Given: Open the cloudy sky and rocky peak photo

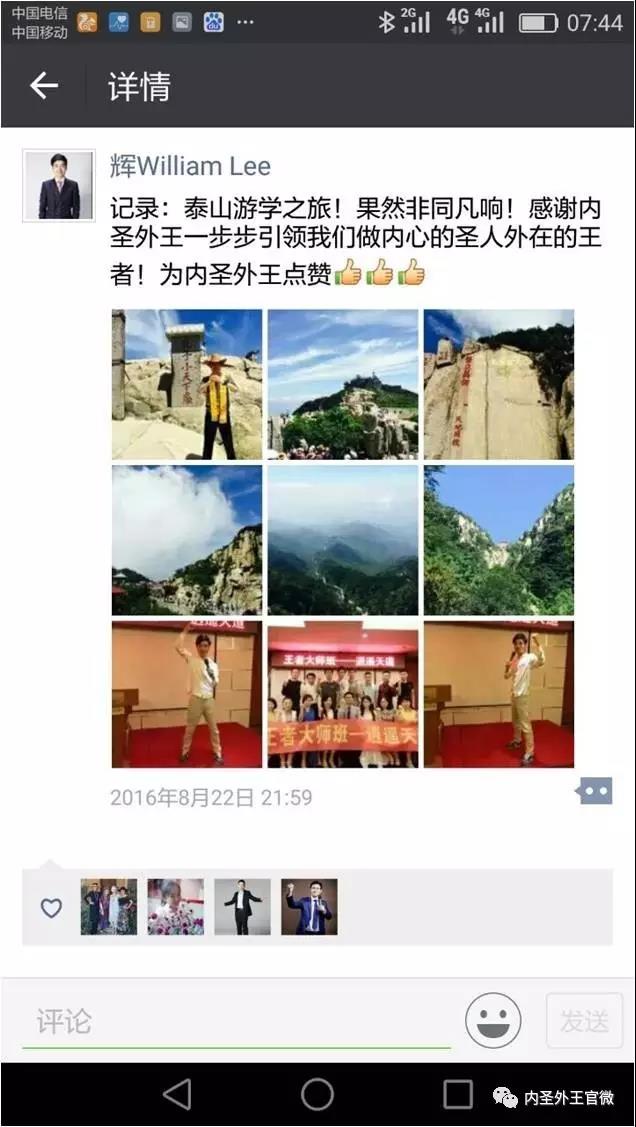Looking at the screenshot, I should click(x=187, y=540).
